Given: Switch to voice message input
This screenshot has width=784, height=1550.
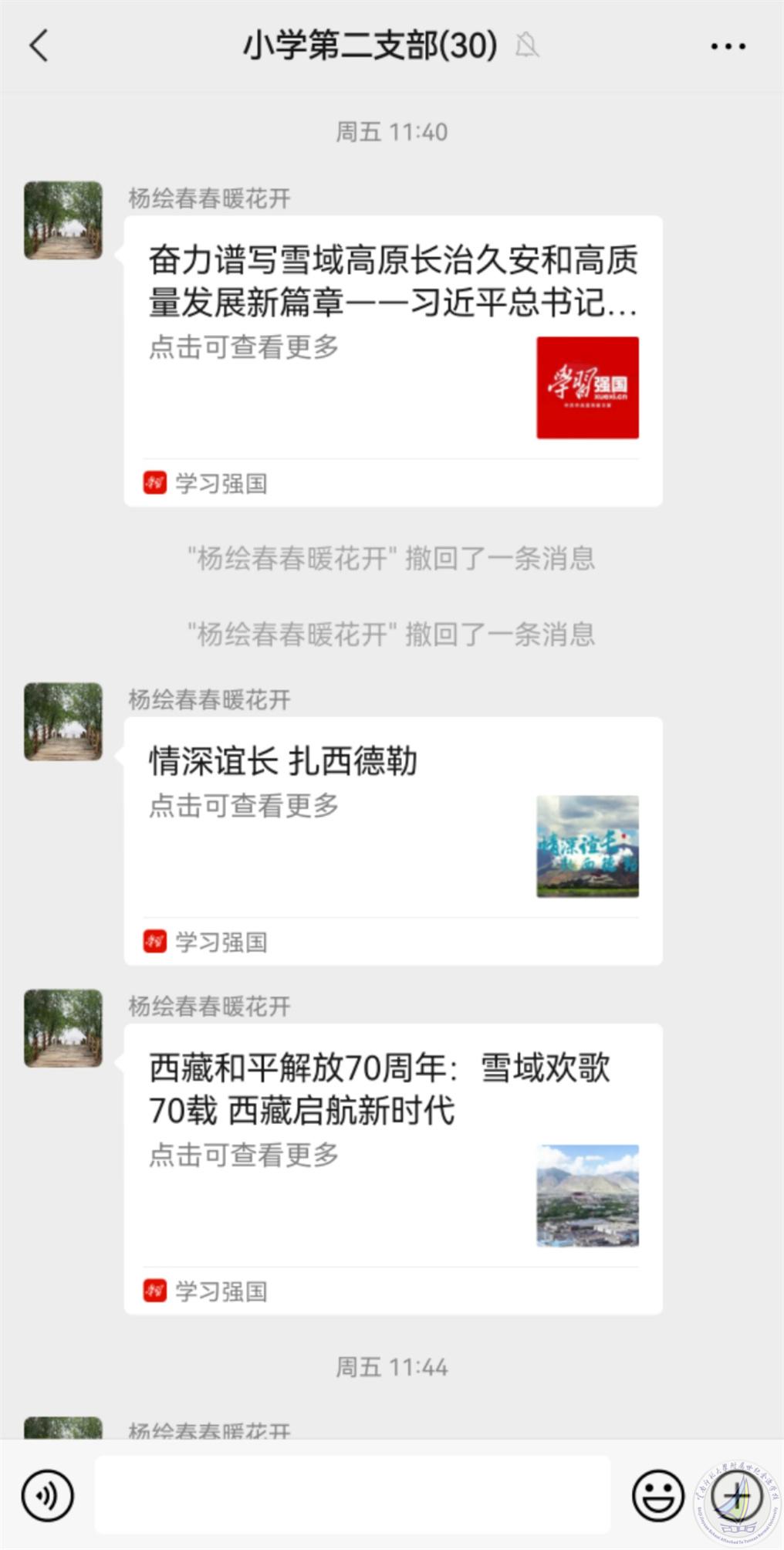Looking at the screenshot, I should pyautogui.click(x=48, y=1496).
